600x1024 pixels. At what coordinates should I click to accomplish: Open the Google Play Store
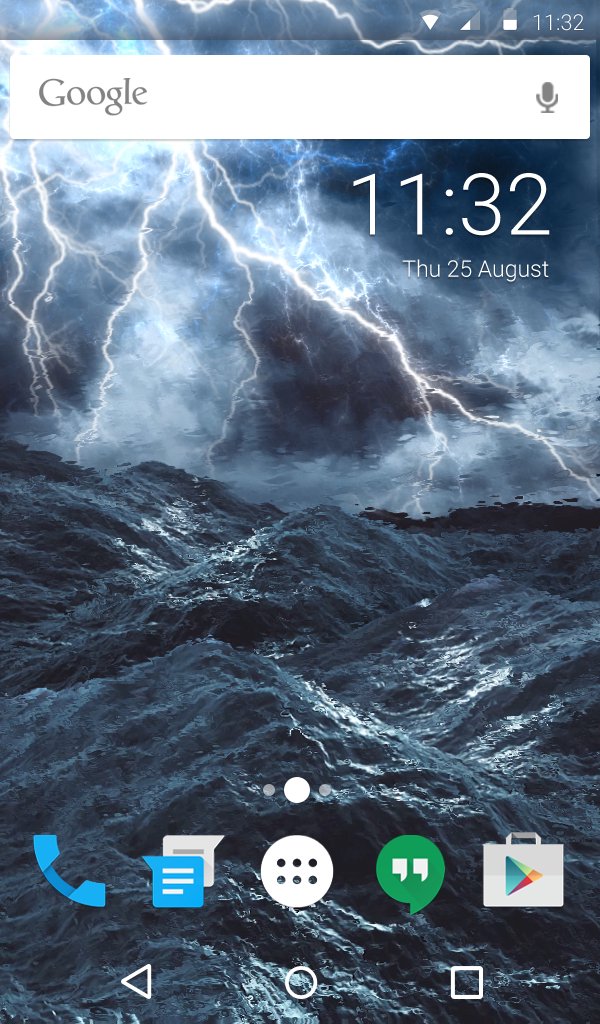coord(523,872)
